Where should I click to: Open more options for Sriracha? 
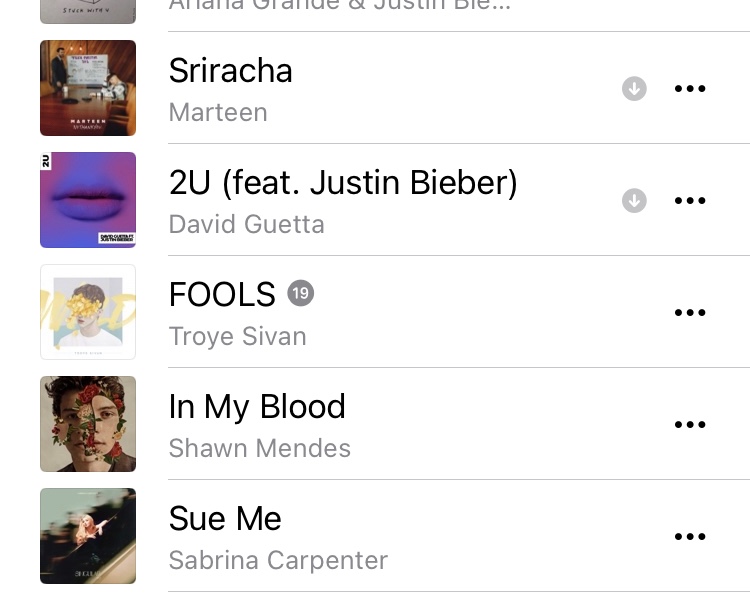(x=690, y=89)
